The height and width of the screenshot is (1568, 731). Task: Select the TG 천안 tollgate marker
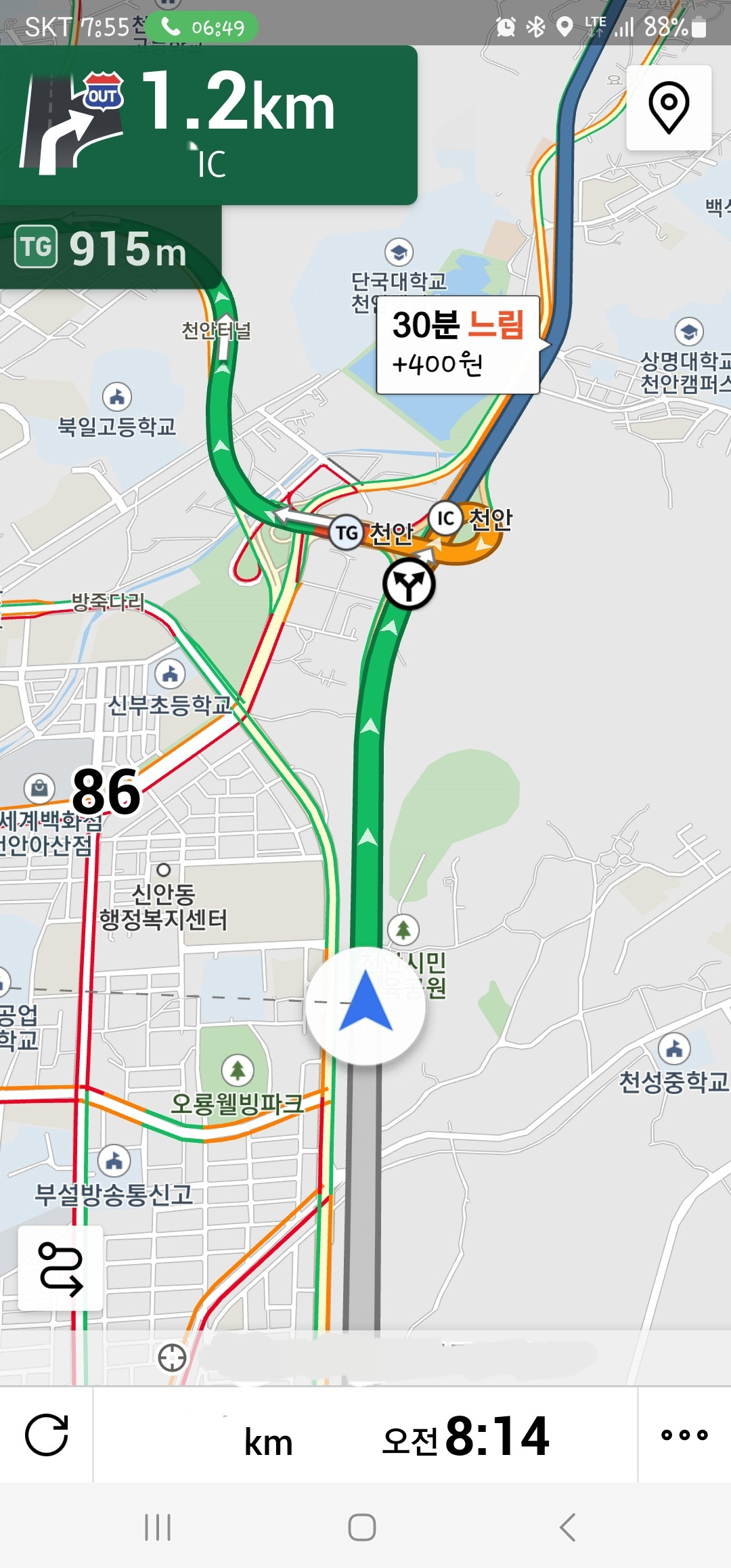coord(345,533)
